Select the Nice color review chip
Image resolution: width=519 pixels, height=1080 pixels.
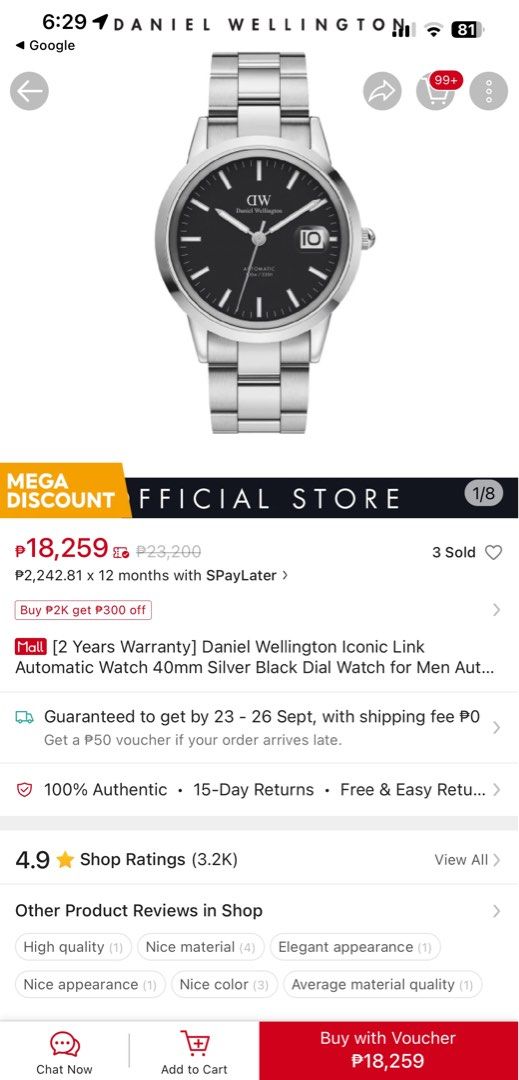[224, 984]
